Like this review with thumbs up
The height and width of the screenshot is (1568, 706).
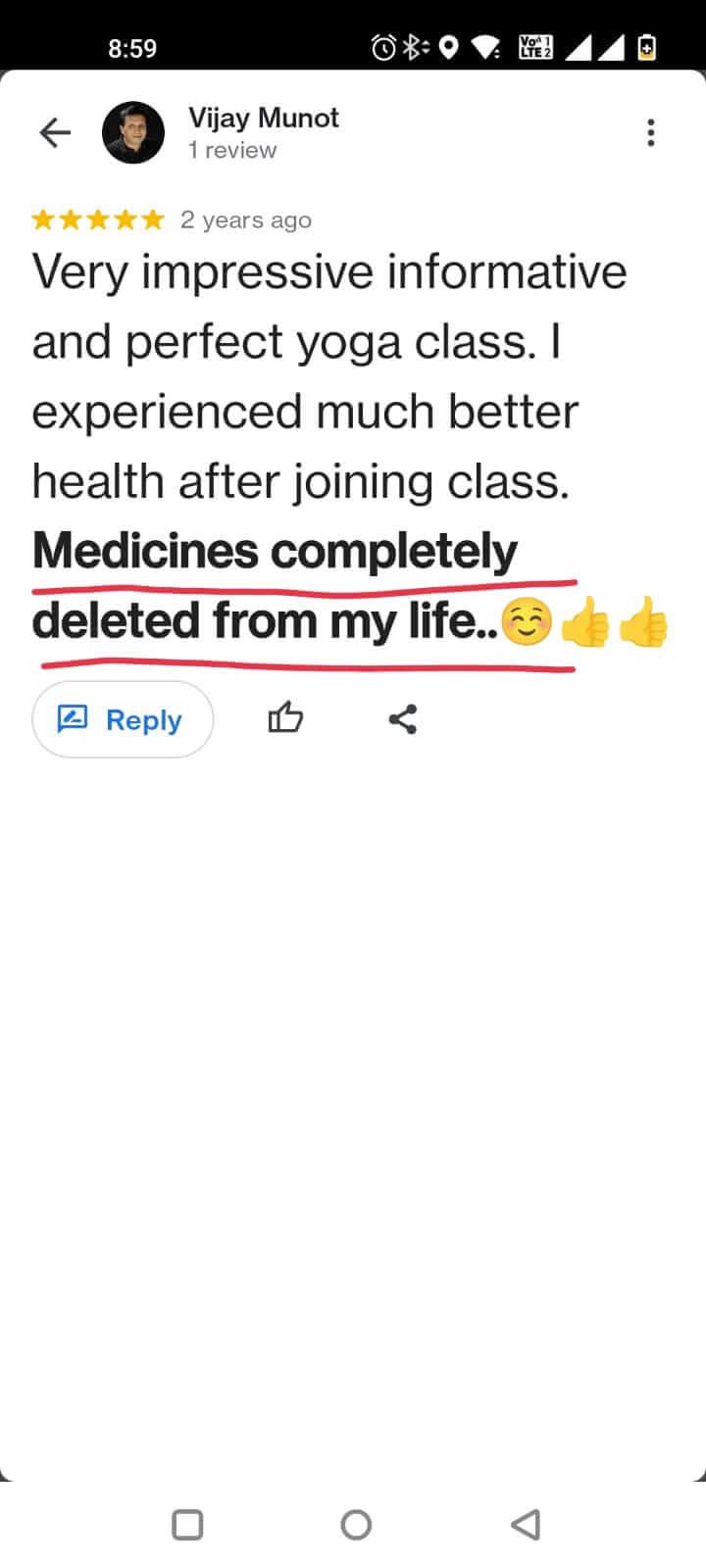[x=285, y=718]
